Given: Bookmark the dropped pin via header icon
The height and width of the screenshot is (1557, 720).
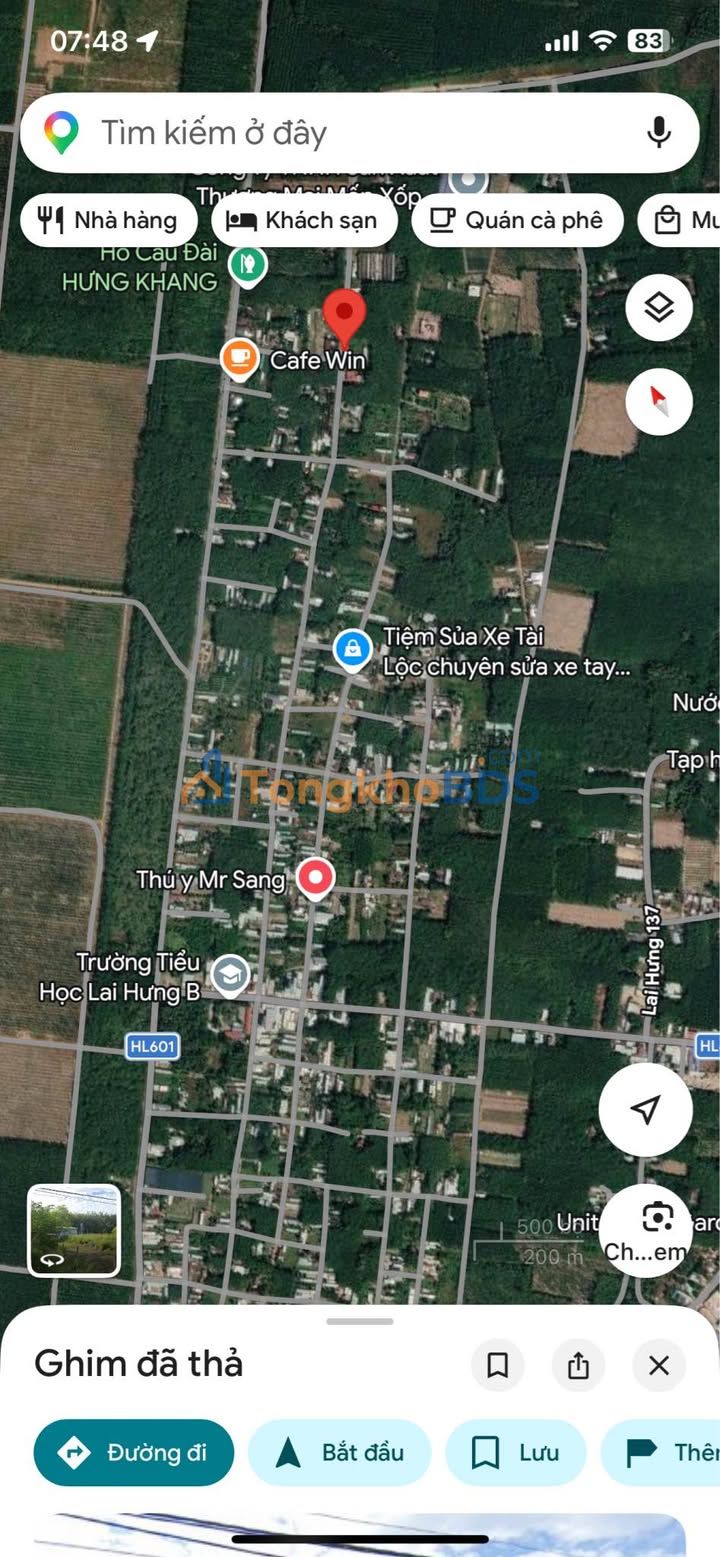Looking at the screenshot, I should (498, 1365).
